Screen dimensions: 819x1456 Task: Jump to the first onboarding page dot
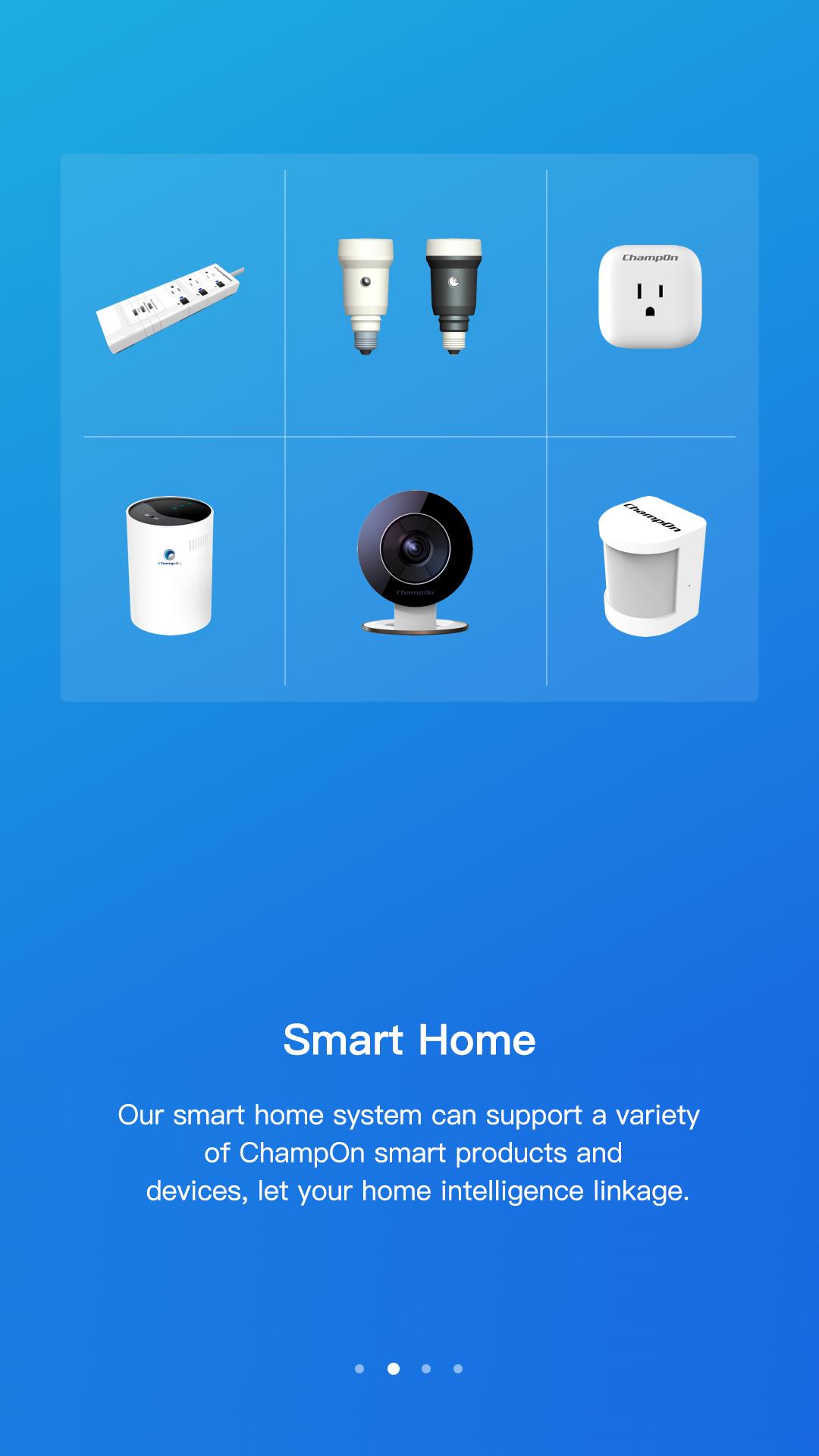coord(359,1369)
